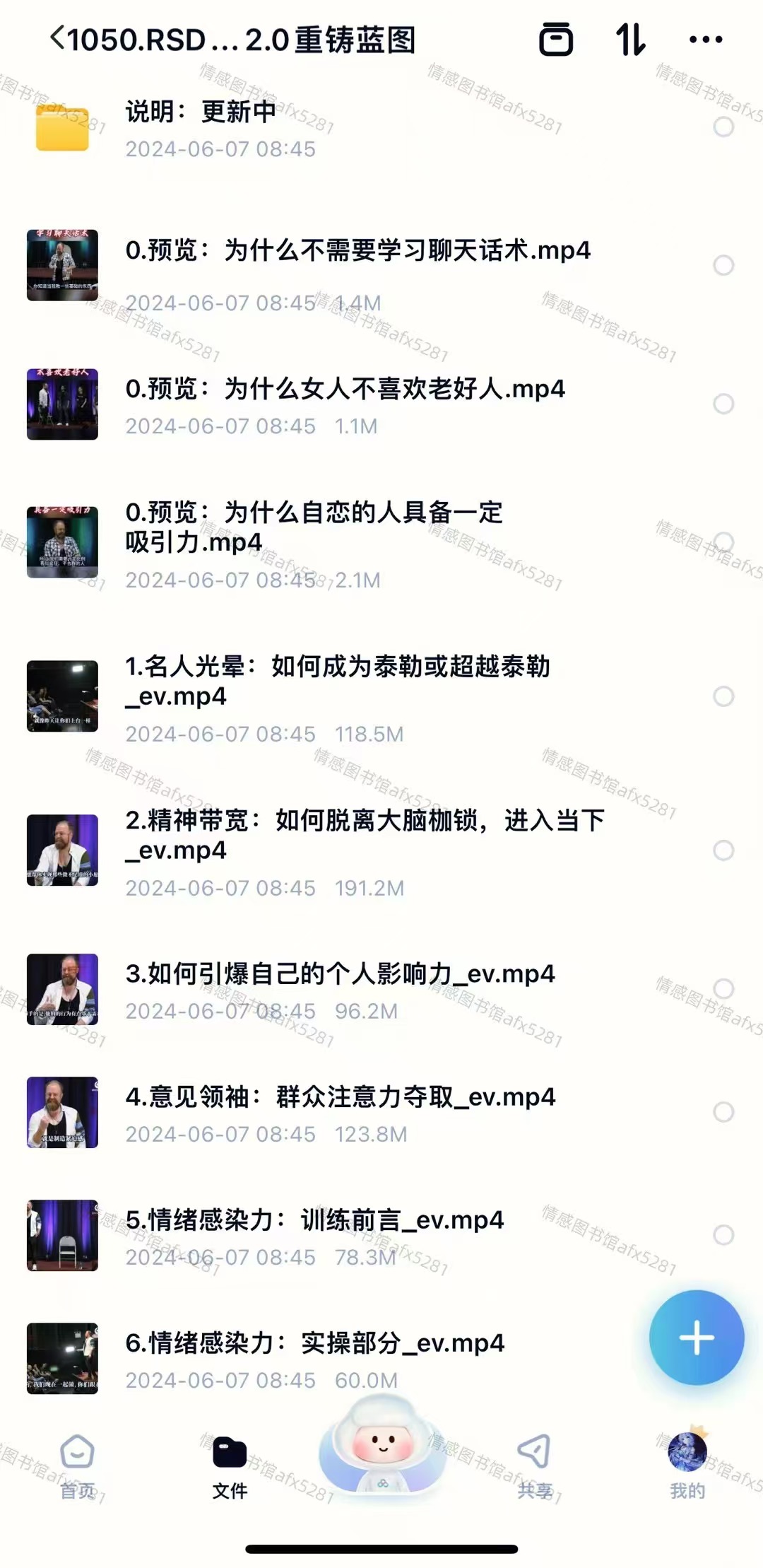
Task: Open 5.情绪感染力：训练前言_ev.mp4
Action: click(x=314, y=1221)
